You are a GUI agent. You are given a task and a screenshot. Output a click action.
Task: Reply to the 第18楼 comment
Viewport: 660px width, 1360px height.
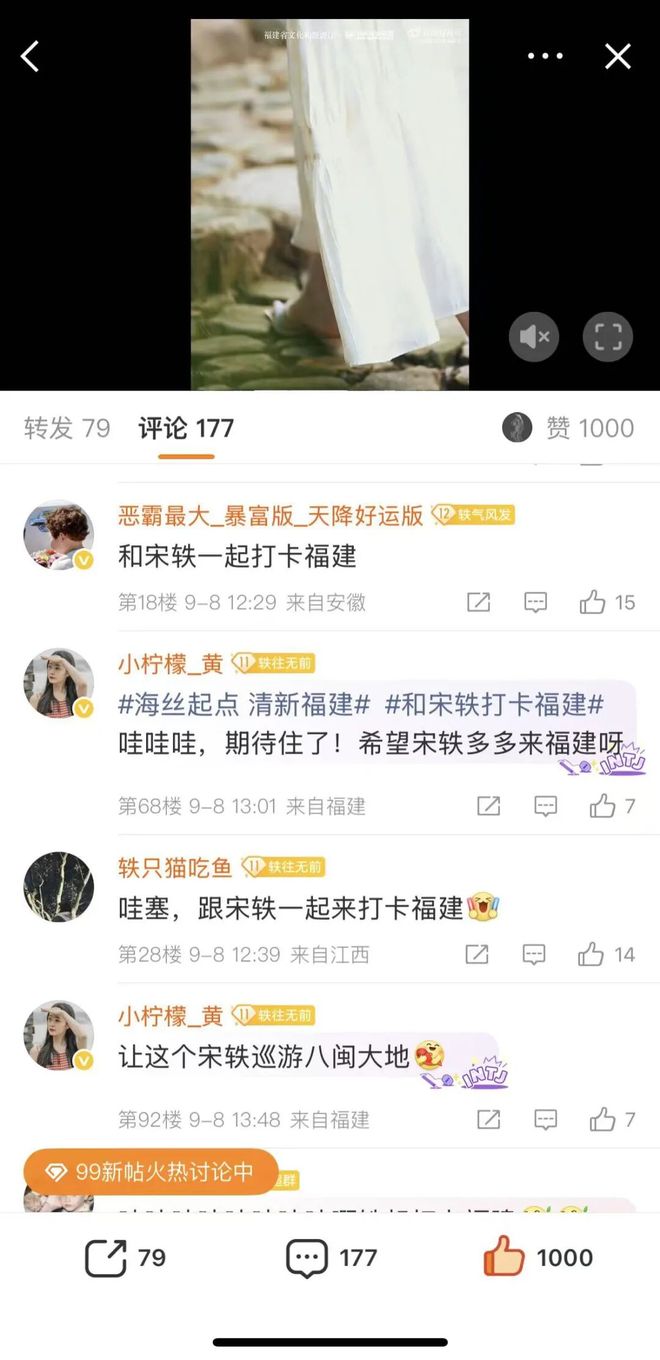(x=536, y=602)
